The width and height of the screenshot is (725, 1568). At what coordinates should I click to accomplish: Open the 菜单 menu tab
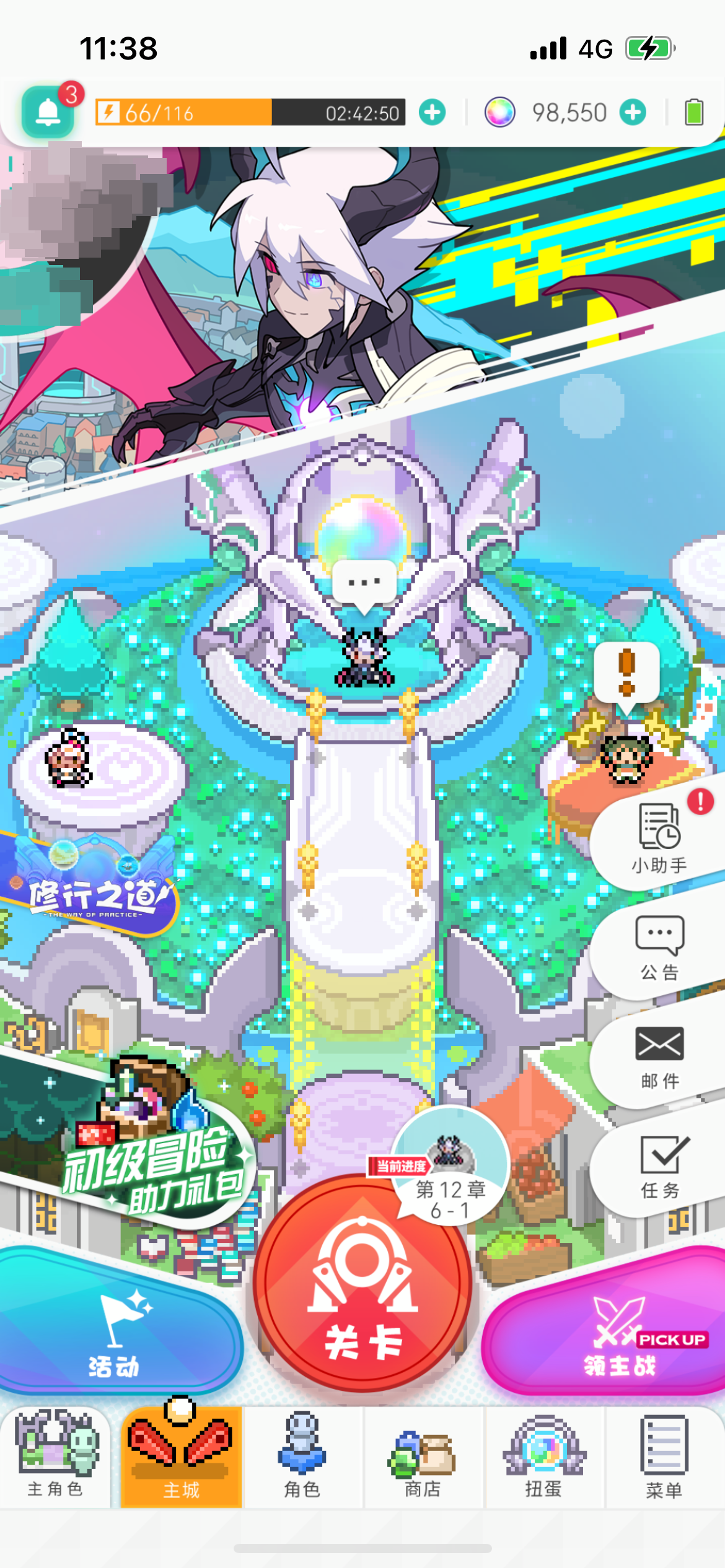click(x=664, y=1457)
